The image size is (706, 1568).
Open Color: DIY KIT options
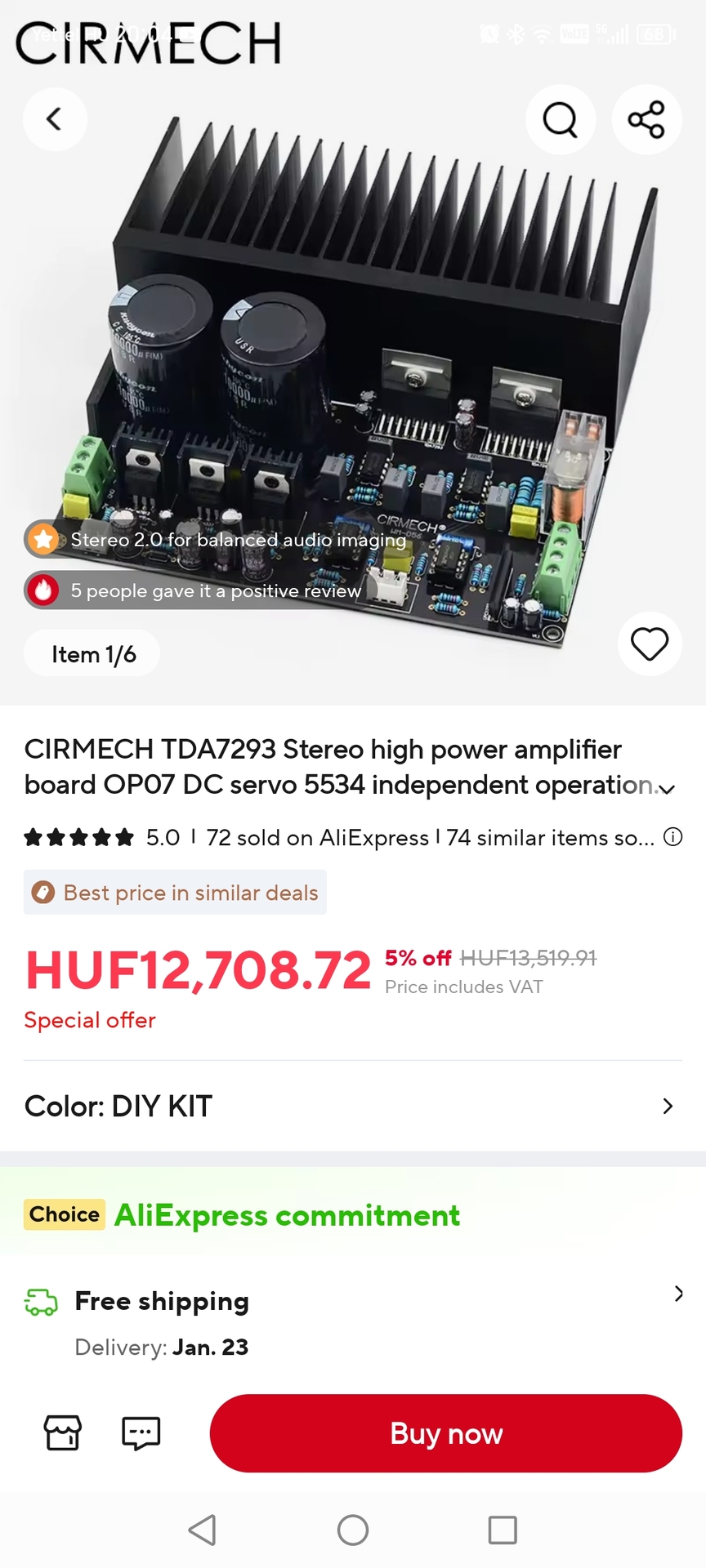pos(353,1107)
